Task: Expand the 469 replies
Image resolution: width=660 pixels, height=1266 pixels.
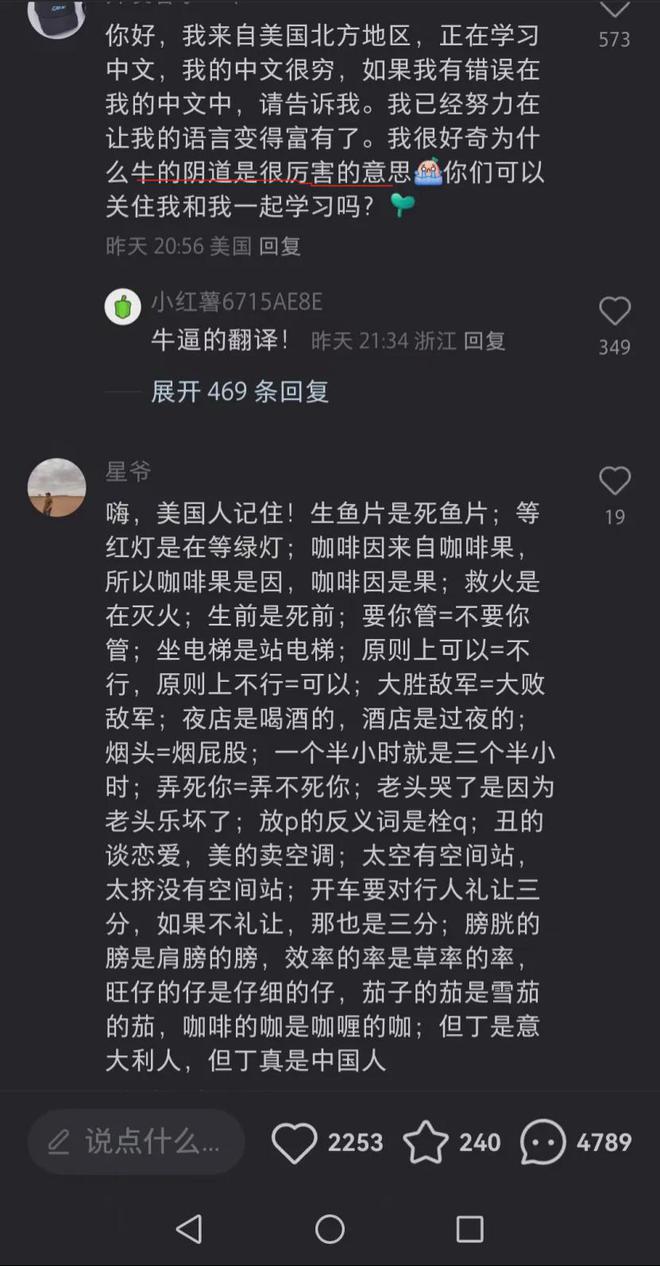Action: point(240,392)
